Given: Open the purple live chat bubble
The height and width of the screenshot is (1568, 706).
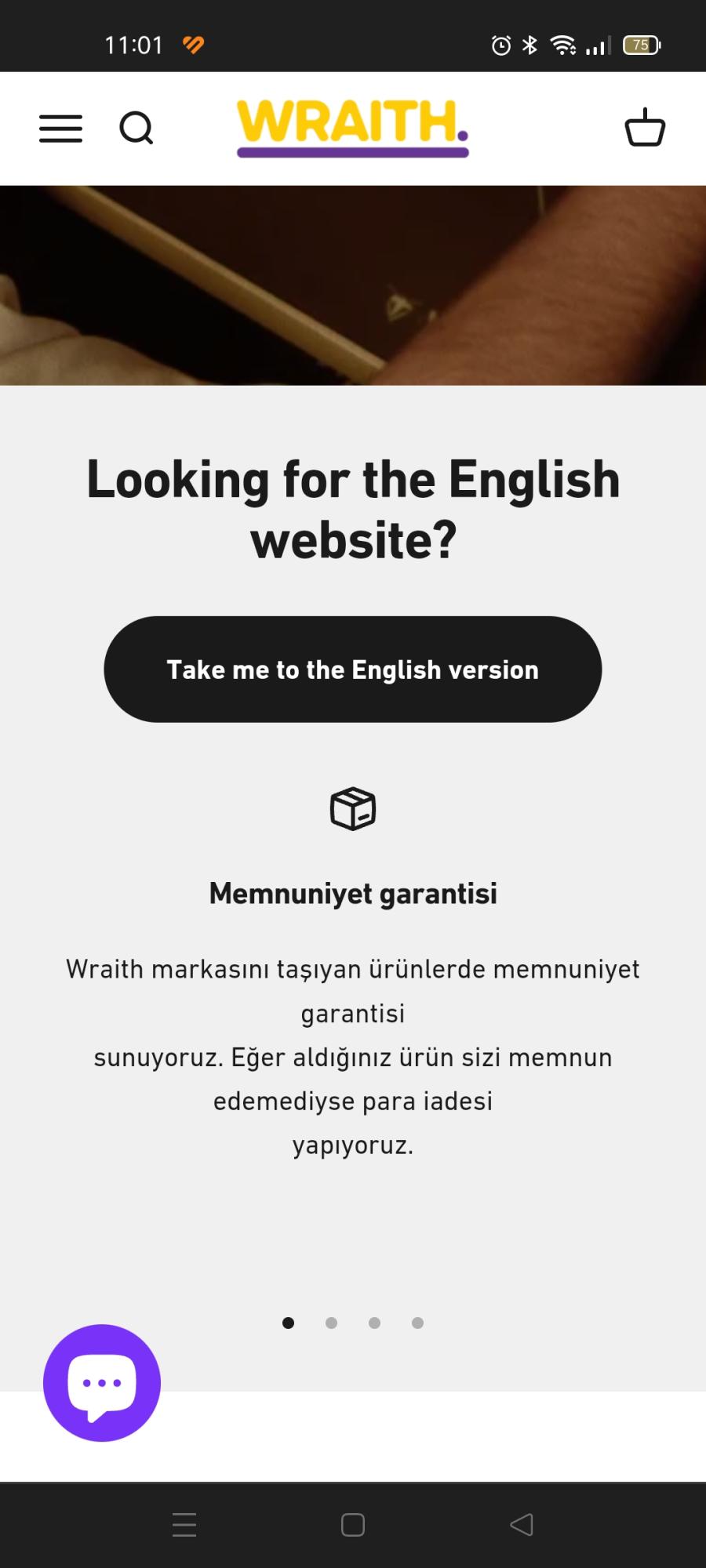Looking at the screenshot, I should (x=102, y=1383).
